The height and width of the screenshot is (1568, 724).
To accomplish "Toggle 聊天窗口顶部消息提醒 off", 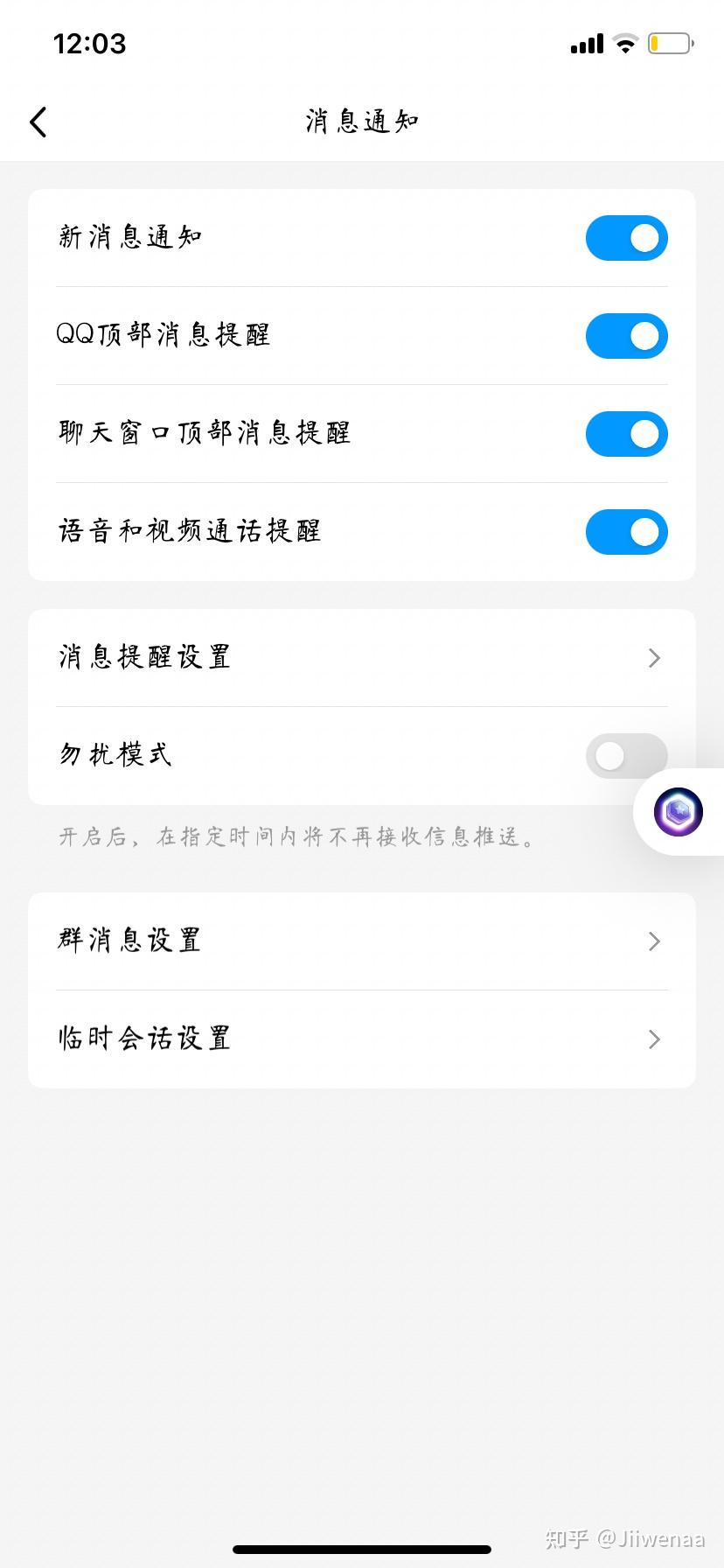I will (626, 434).
